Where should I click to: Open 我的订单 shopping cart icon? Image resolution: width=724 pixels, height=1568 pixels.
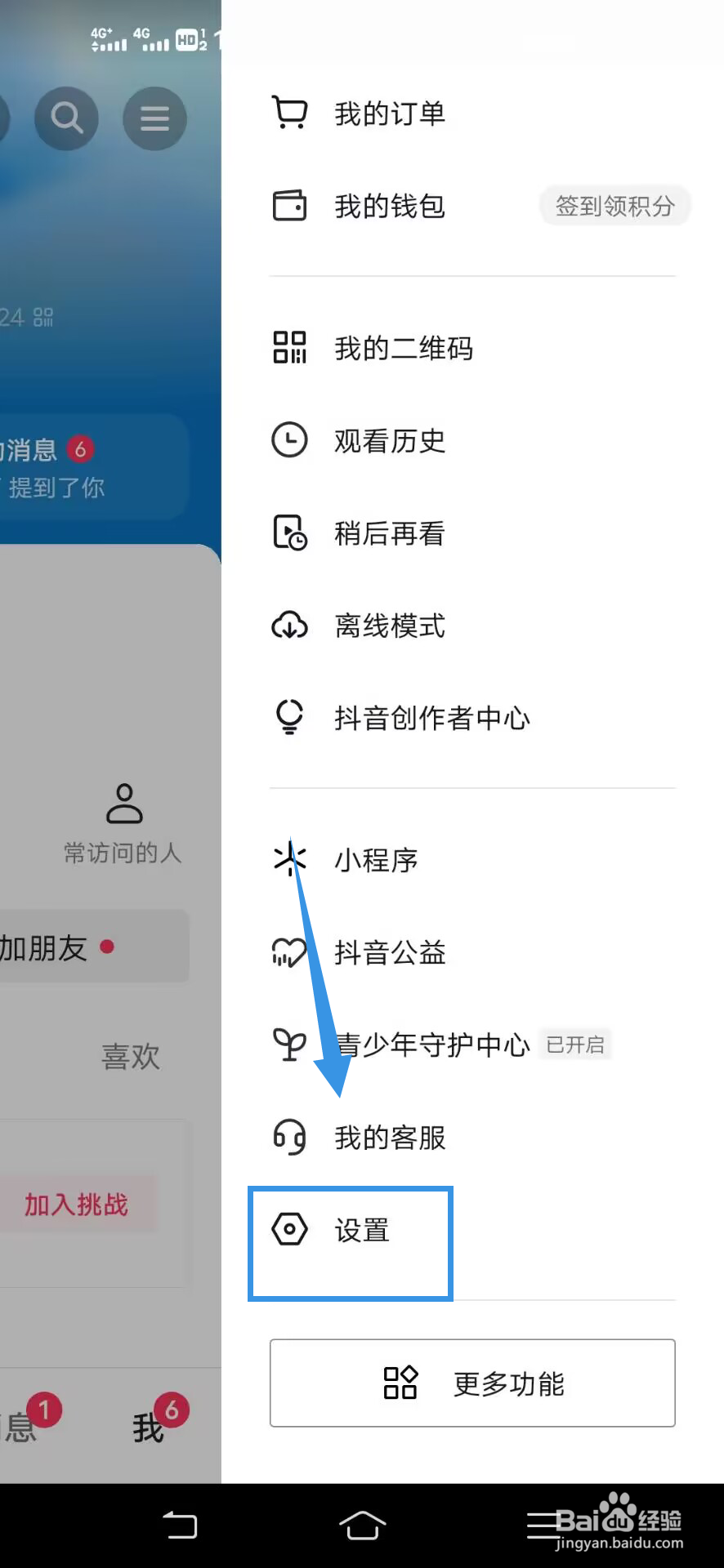click(x=288, y=114)
